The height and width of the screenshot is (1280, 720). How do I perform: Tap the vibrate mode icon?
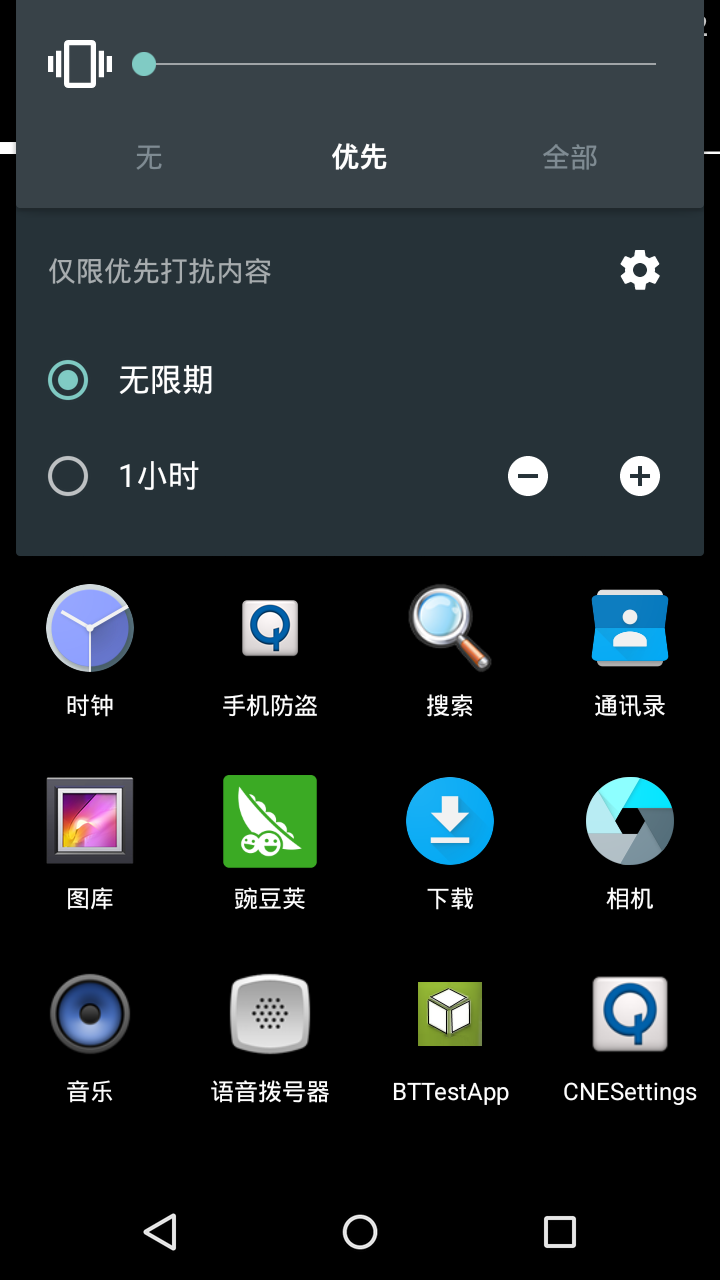click(80, 64)
